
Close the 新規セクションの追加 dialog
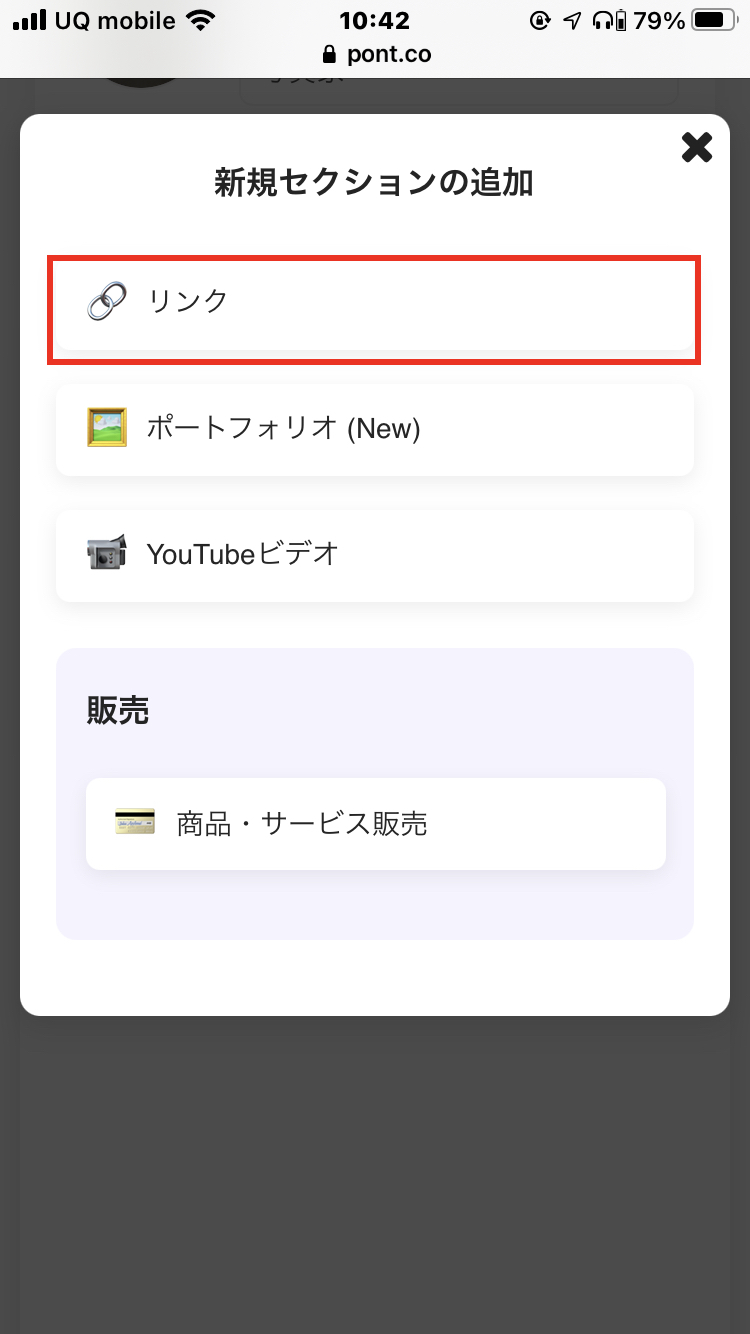(696, 148)
